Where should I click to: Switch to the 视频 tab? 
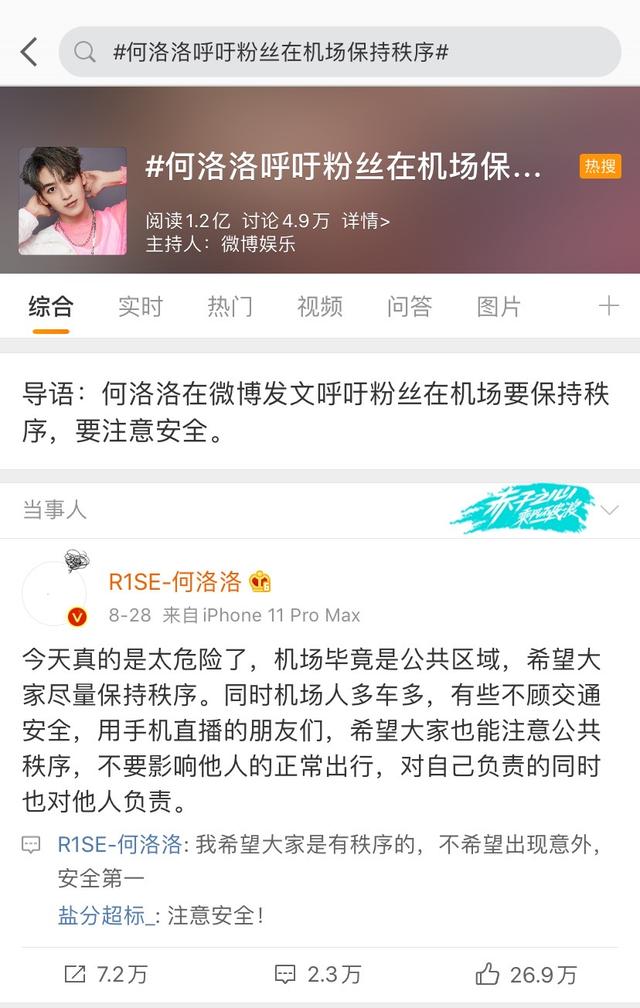(x=320, y=306)
